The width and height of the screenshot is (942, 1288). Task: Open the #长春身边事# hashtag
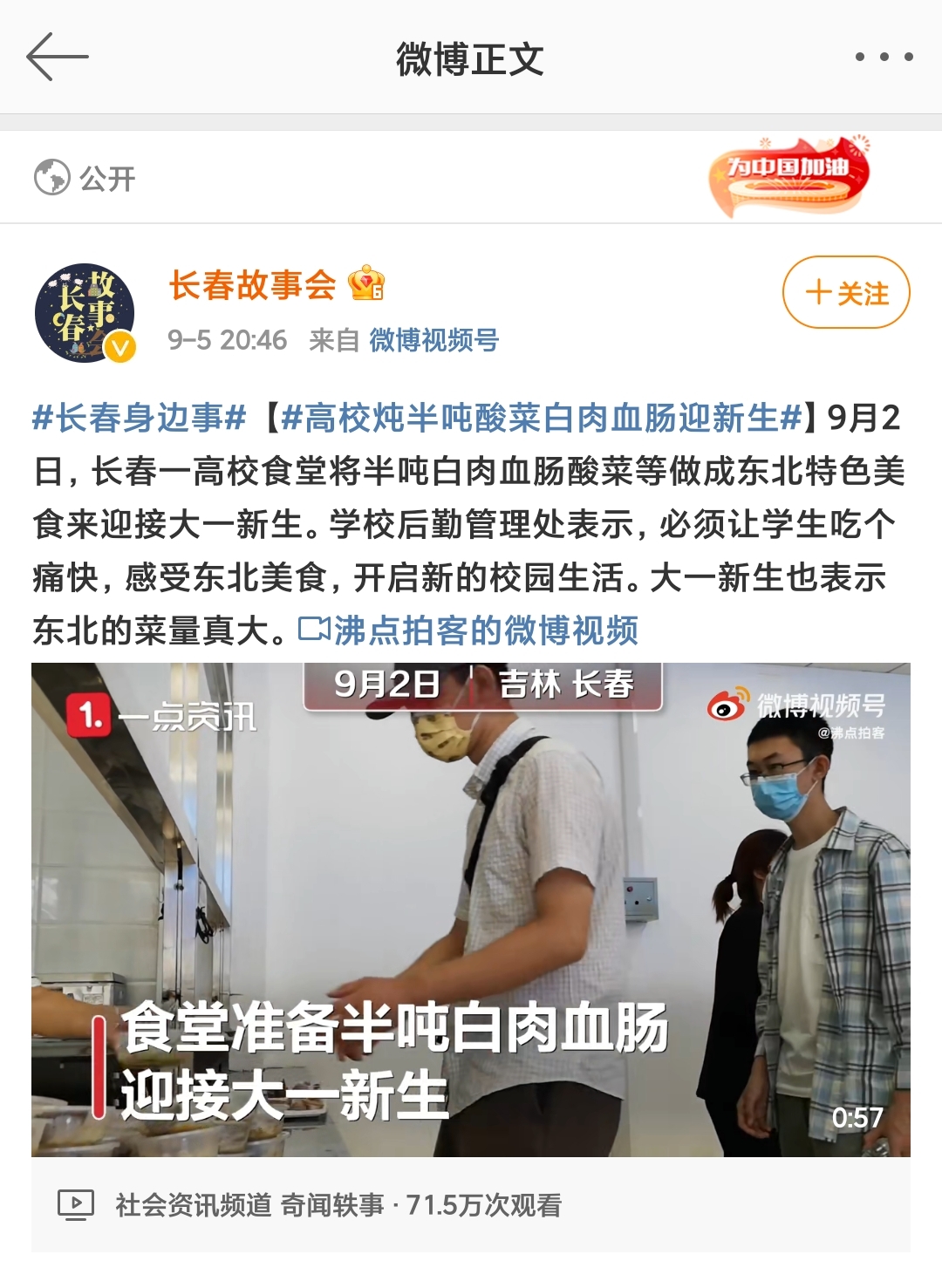pyautogui.click(x=140, y=419)
